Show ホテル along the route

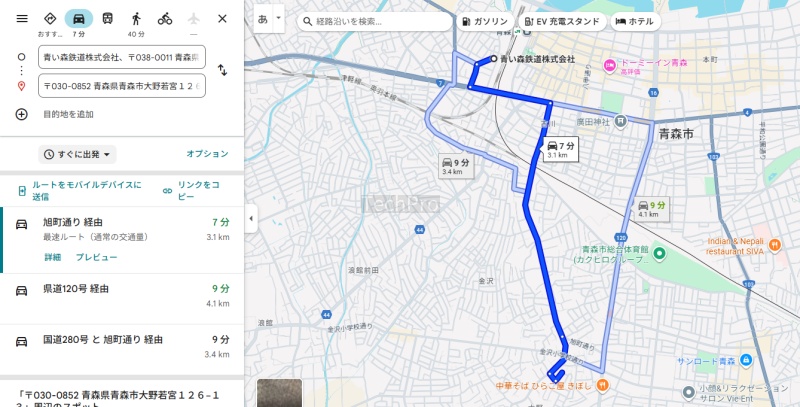[x=635, y=20]
